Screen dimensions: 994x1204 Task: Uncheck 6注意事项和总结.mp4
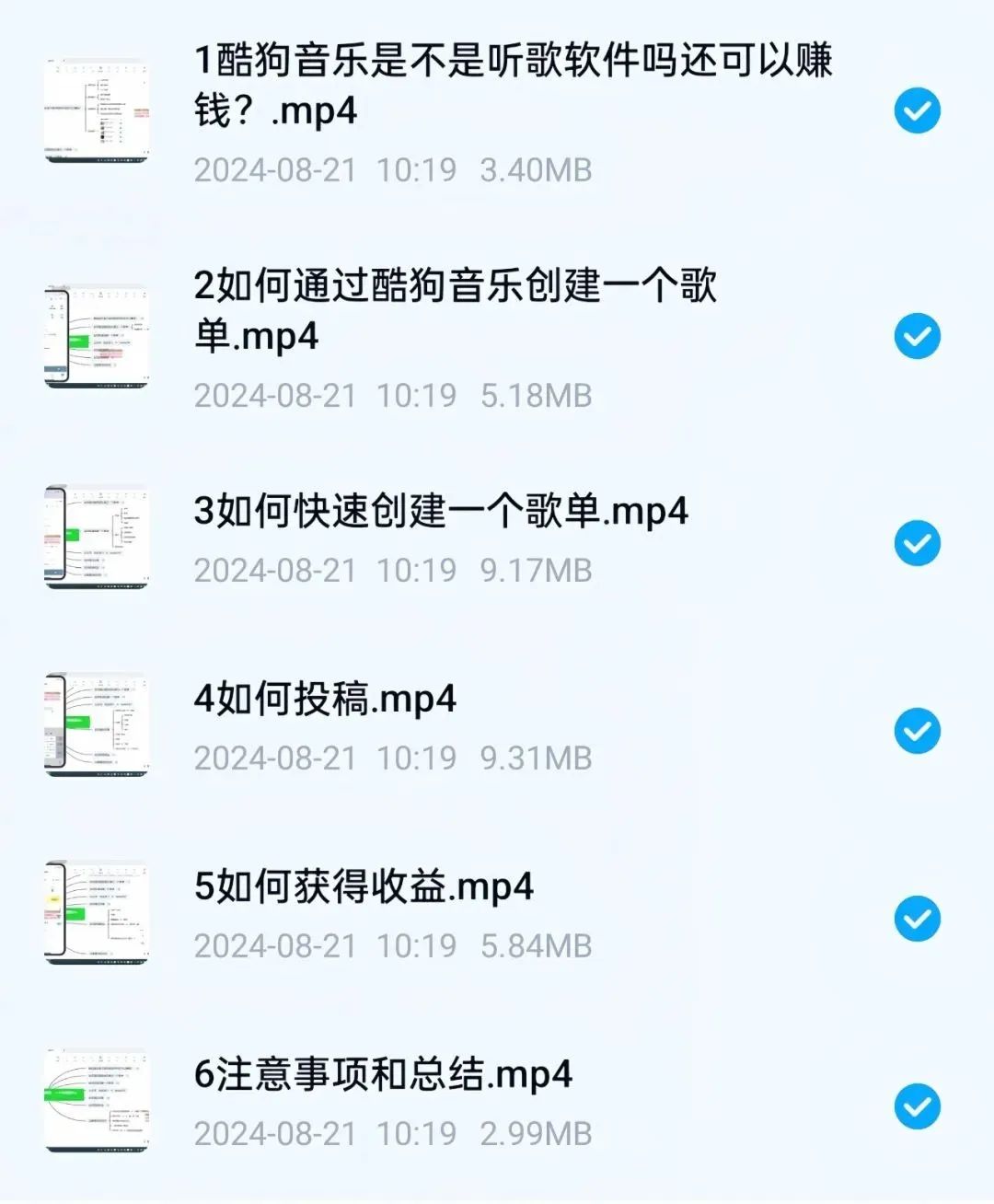coord(917,1106)
